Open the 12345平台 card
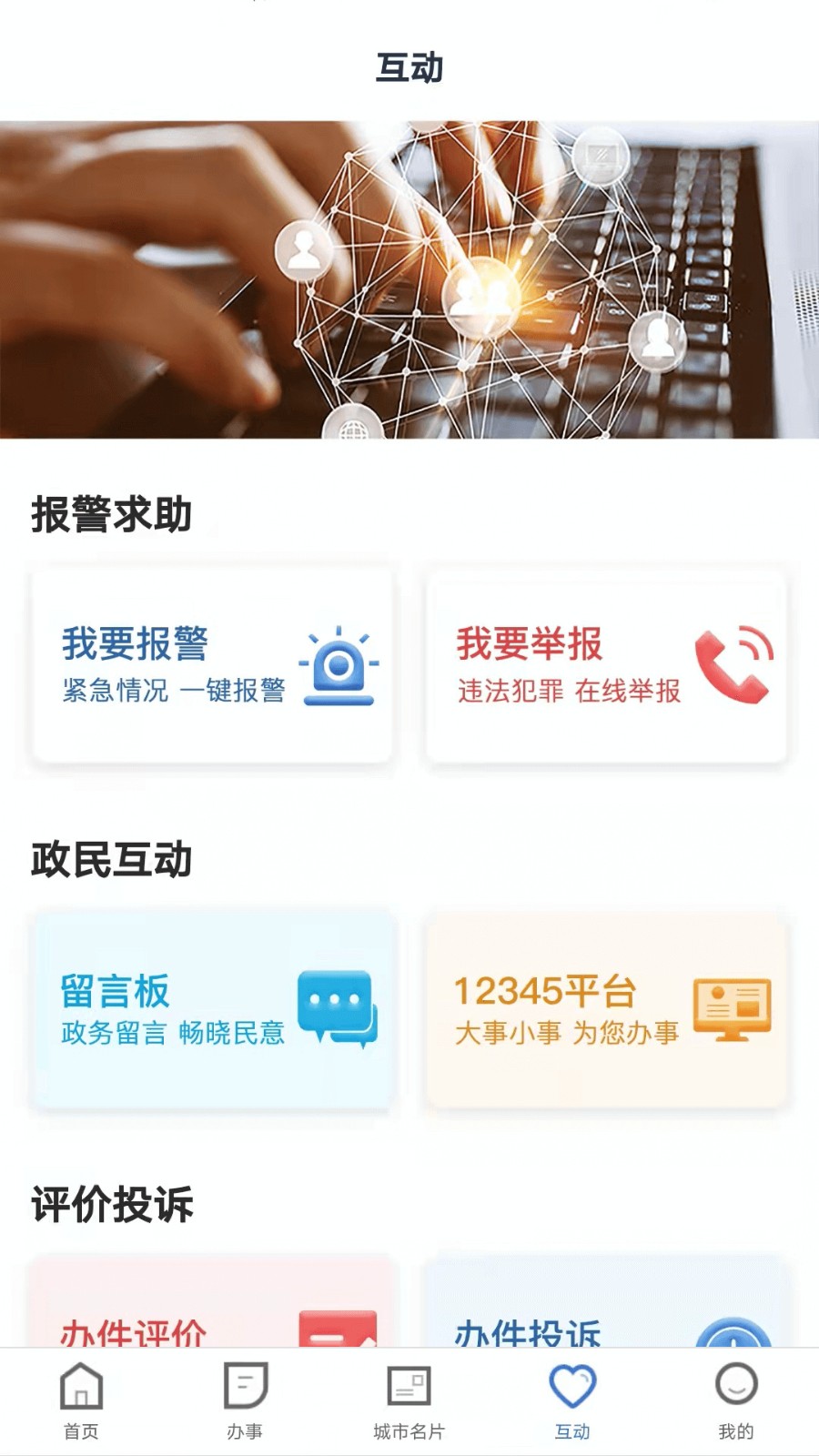This screenshot has width=819, height=1456. (x=606, y=1010)
